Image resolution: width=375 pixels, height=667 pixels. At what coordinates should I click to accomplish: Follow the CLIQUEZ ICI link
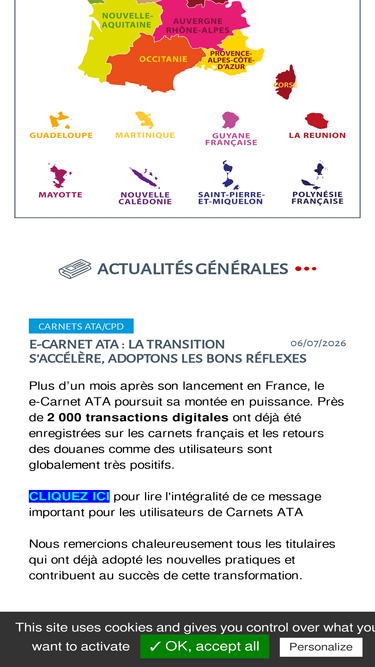tap(69, 496)
